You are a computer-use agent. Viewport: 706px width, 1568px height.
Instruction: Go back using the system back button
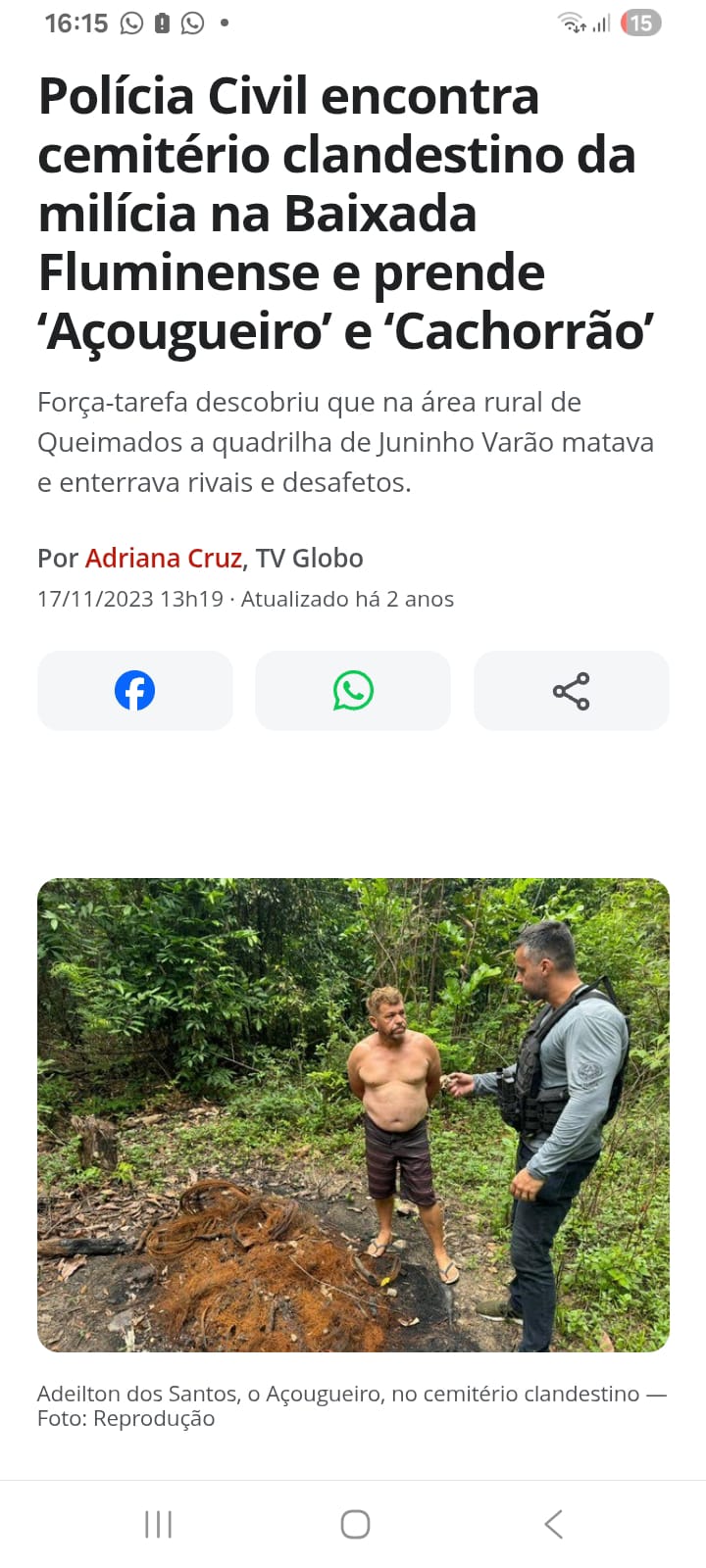click(x=553, y=1524)
